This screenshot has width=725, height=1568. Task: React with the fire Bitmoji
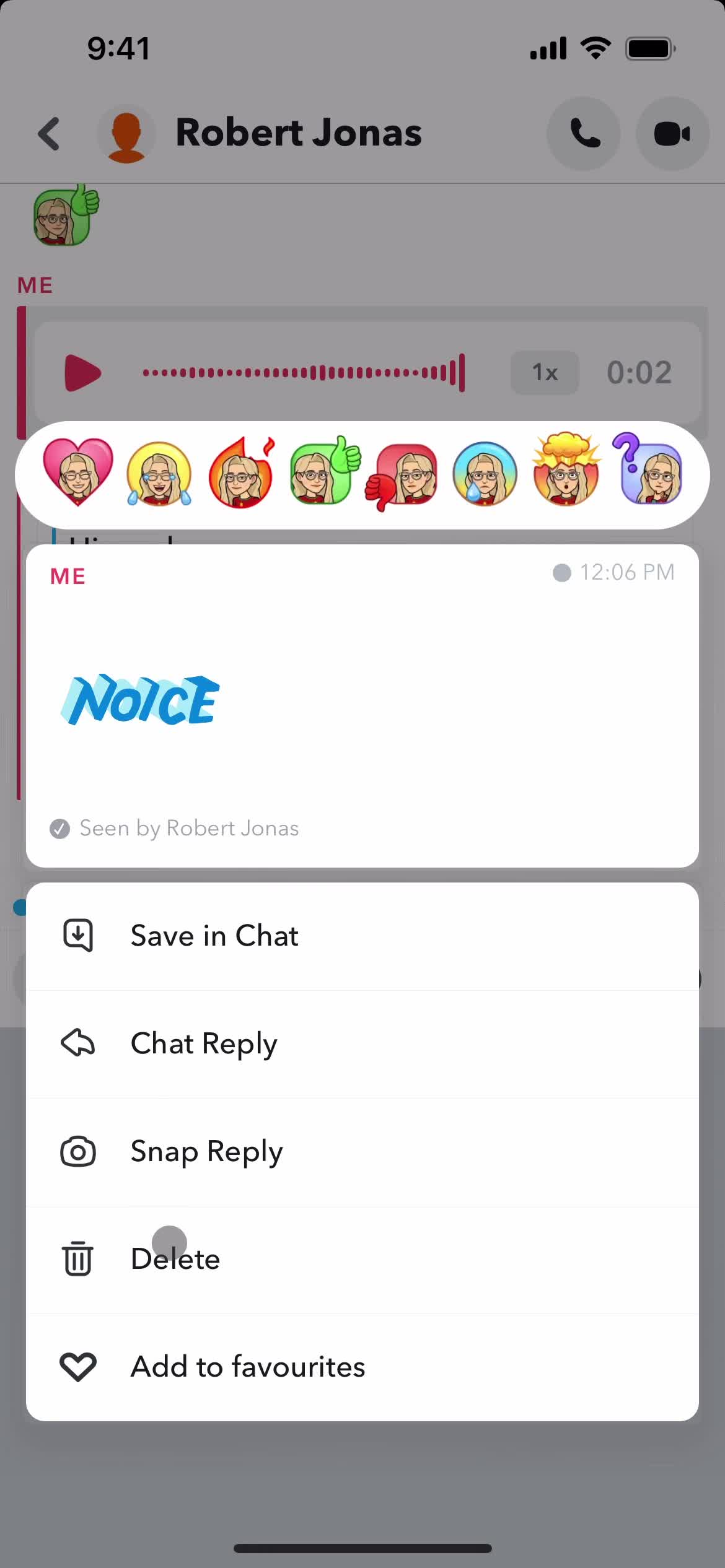point(241,474)
